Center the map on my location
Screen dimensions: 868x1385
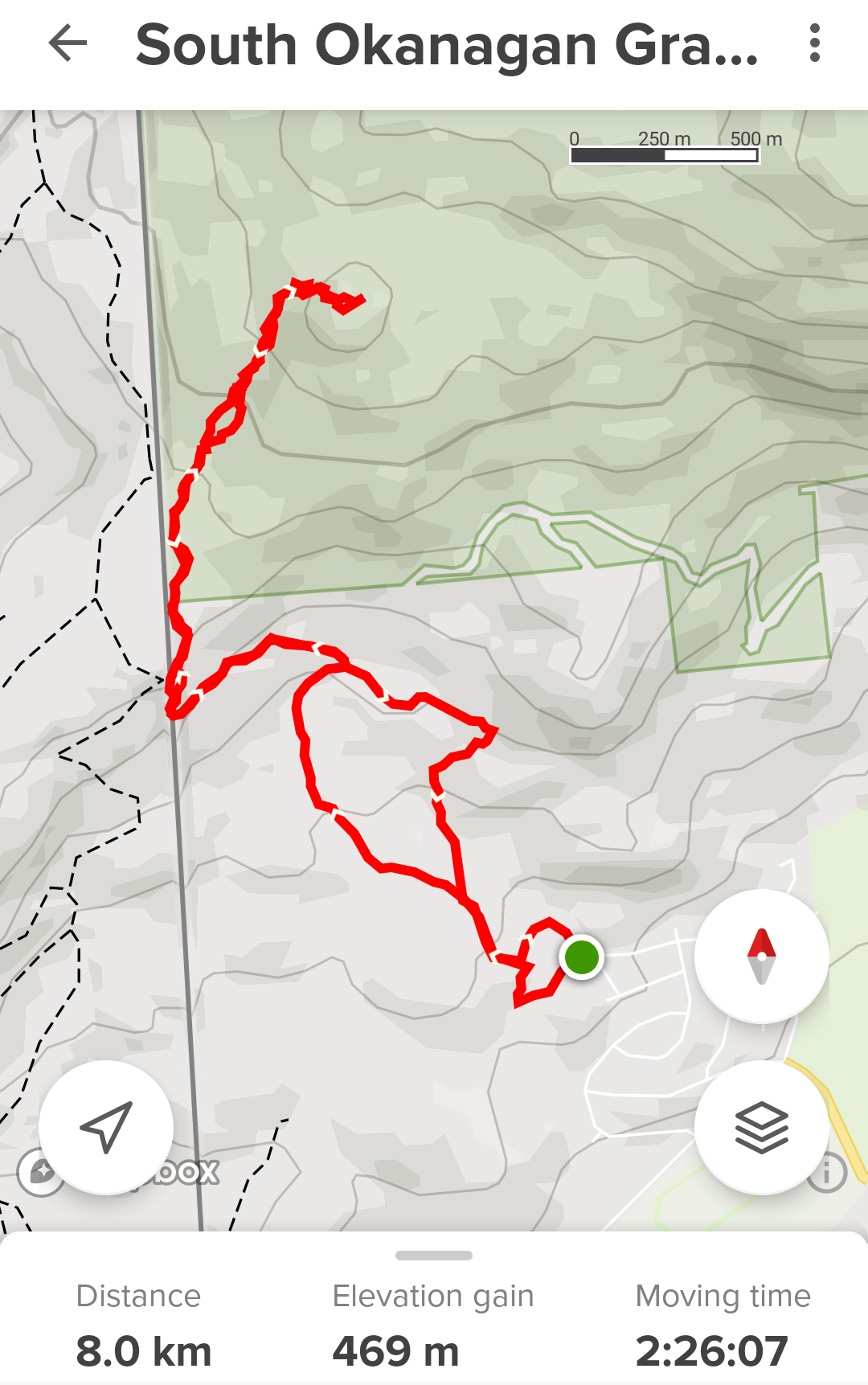pos(106,1127)
